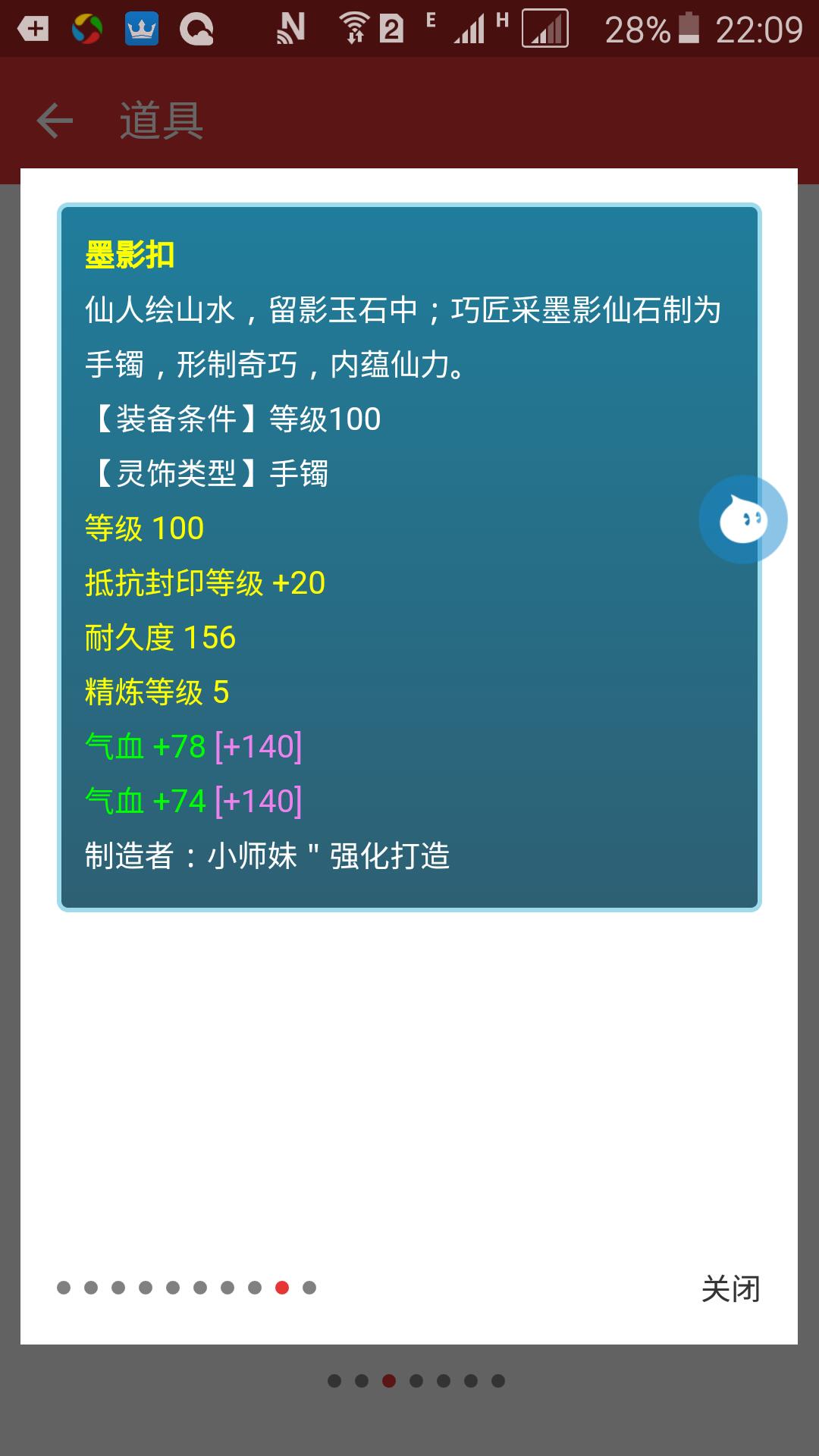Open the 墨影扣 item detail card
Screen dimensions: 819x1456
[409, 557]
